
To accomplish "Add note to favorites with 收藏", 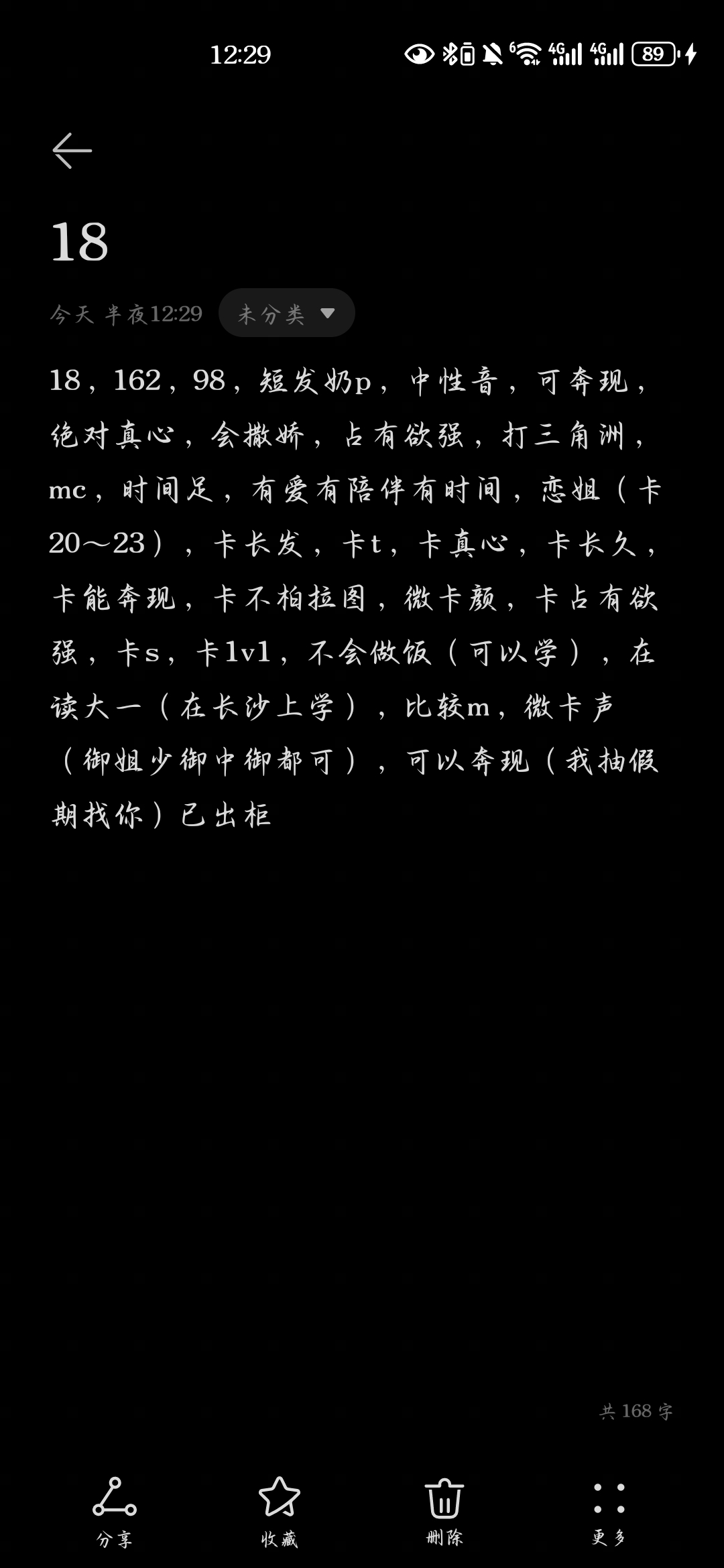I will [280, 1512].
